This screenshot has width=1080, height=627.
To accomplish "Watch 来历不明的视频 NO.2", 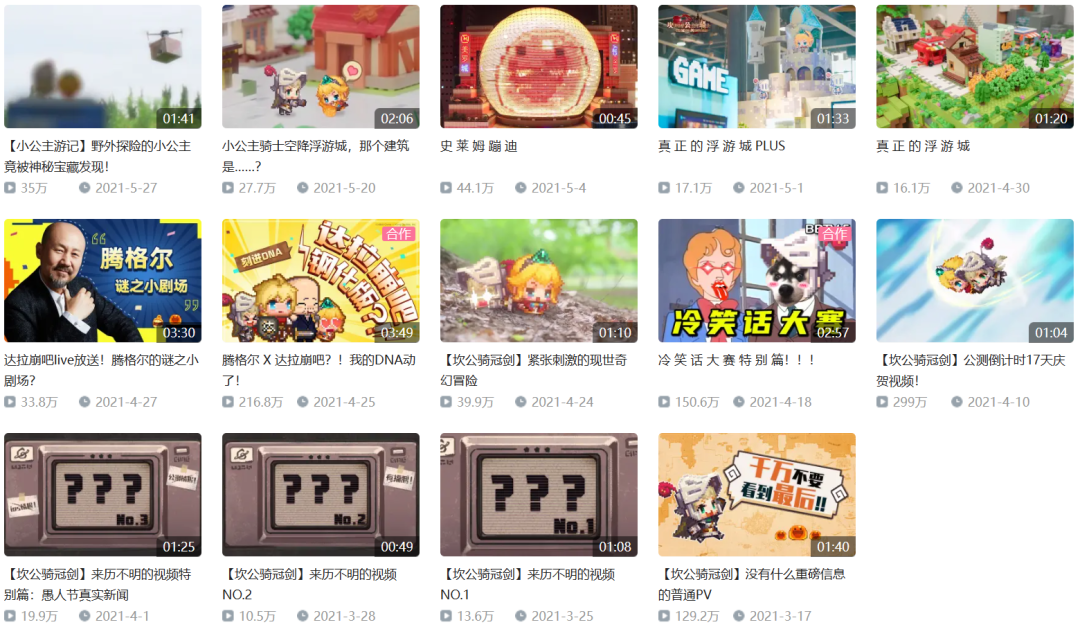I will click(x=320, y=494).
